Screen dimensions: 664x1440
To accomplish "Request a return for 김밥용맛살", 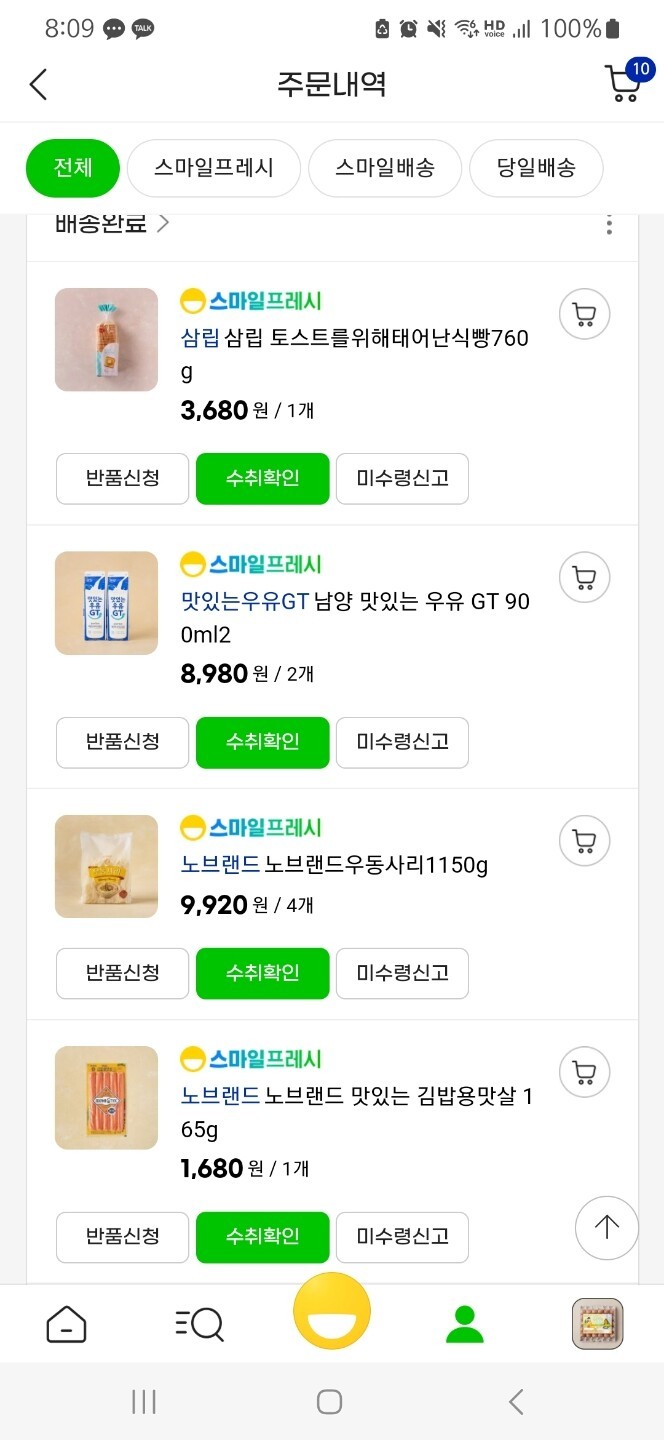I will [x=122, y=1237].
